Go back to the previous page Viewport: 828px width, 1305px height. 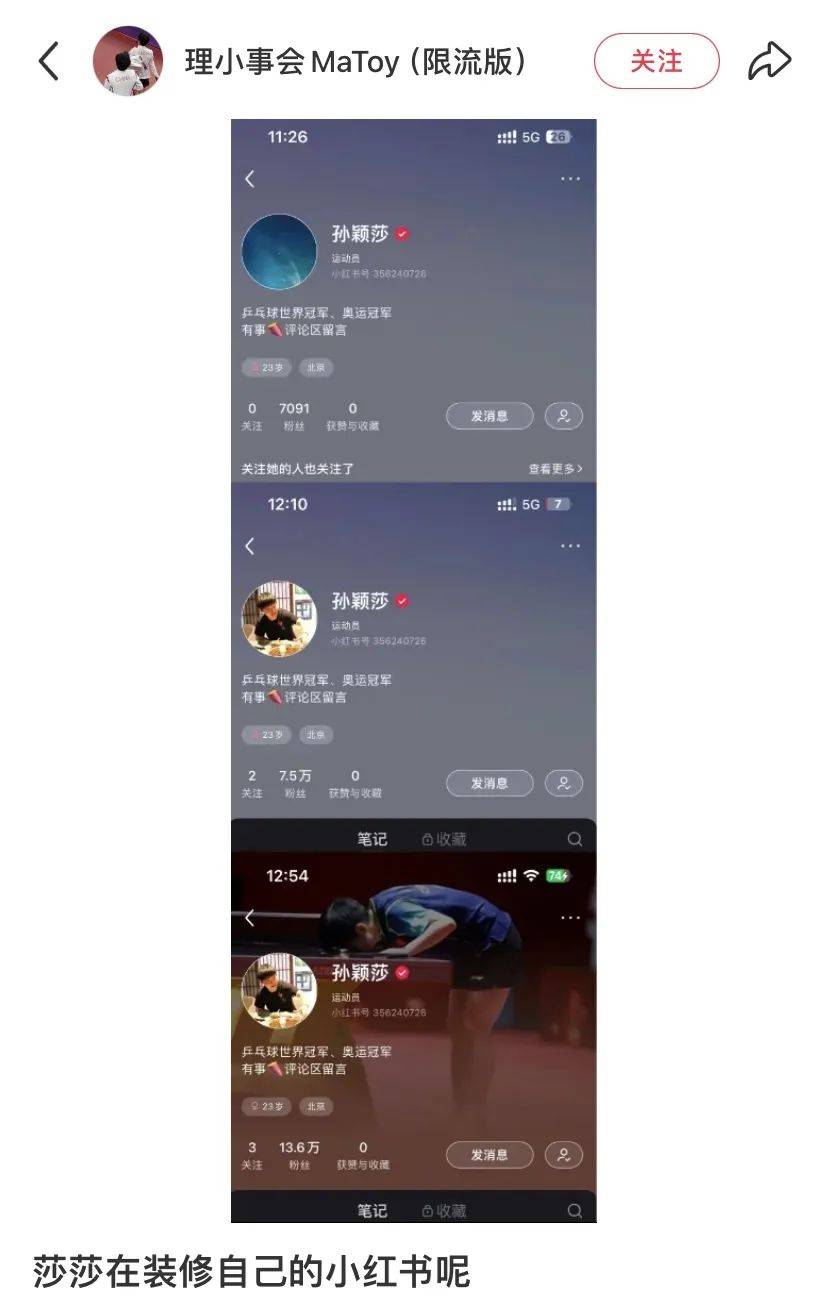point(48,62)
